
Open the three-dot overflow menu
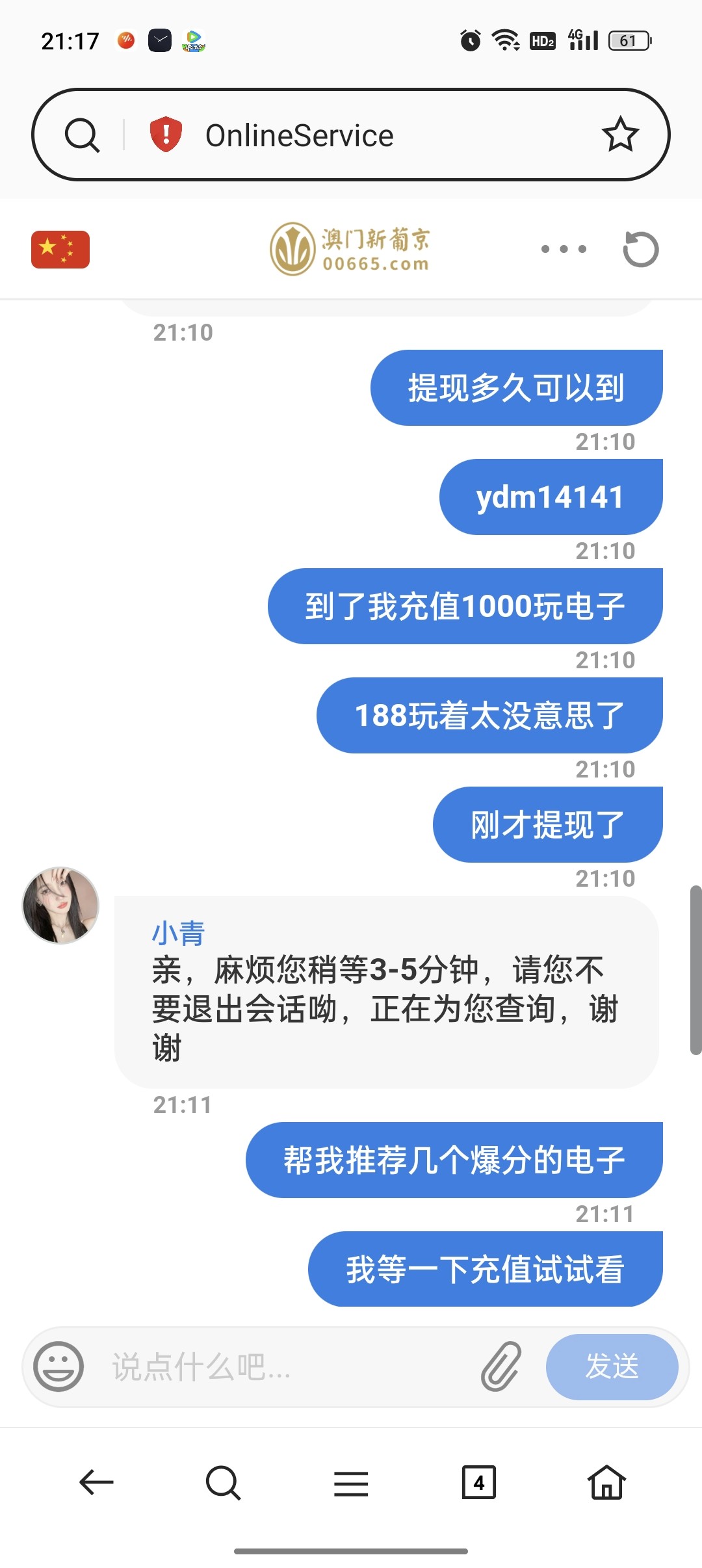(x=563, y=249)
